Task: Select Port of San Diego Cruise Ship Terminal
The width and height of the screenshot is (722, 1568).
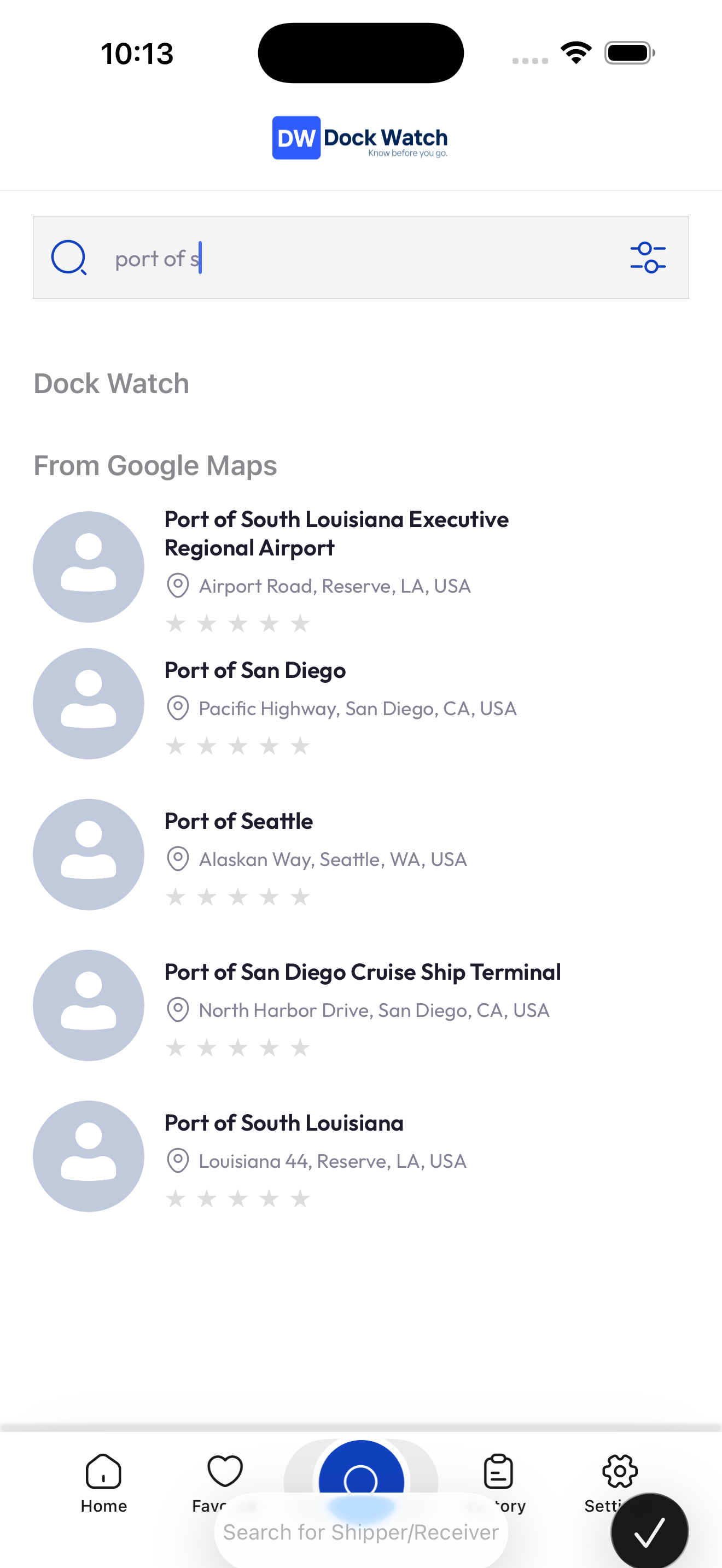Action: pos(362,972)
